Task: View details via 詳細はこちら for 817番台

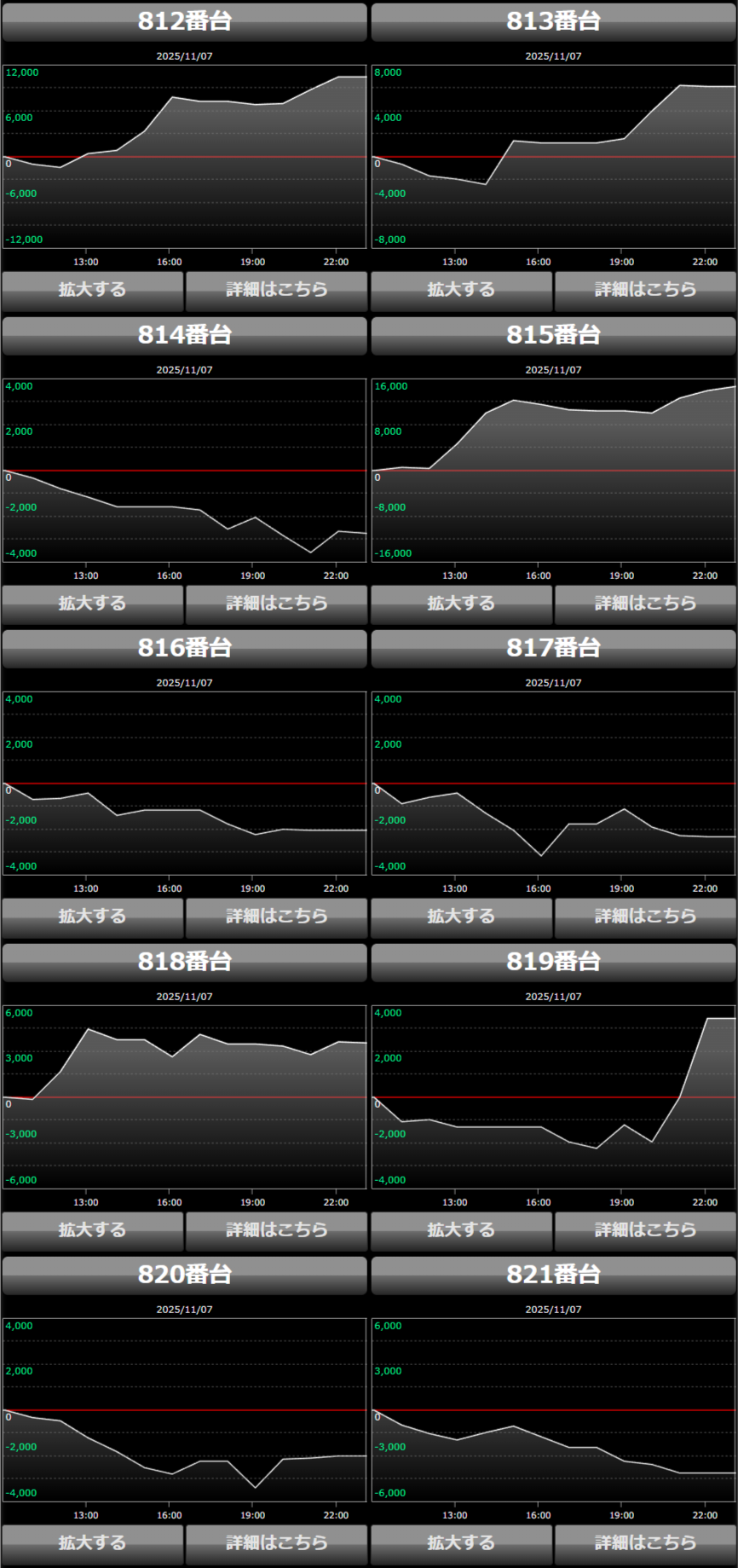Action: pos(645,917)
